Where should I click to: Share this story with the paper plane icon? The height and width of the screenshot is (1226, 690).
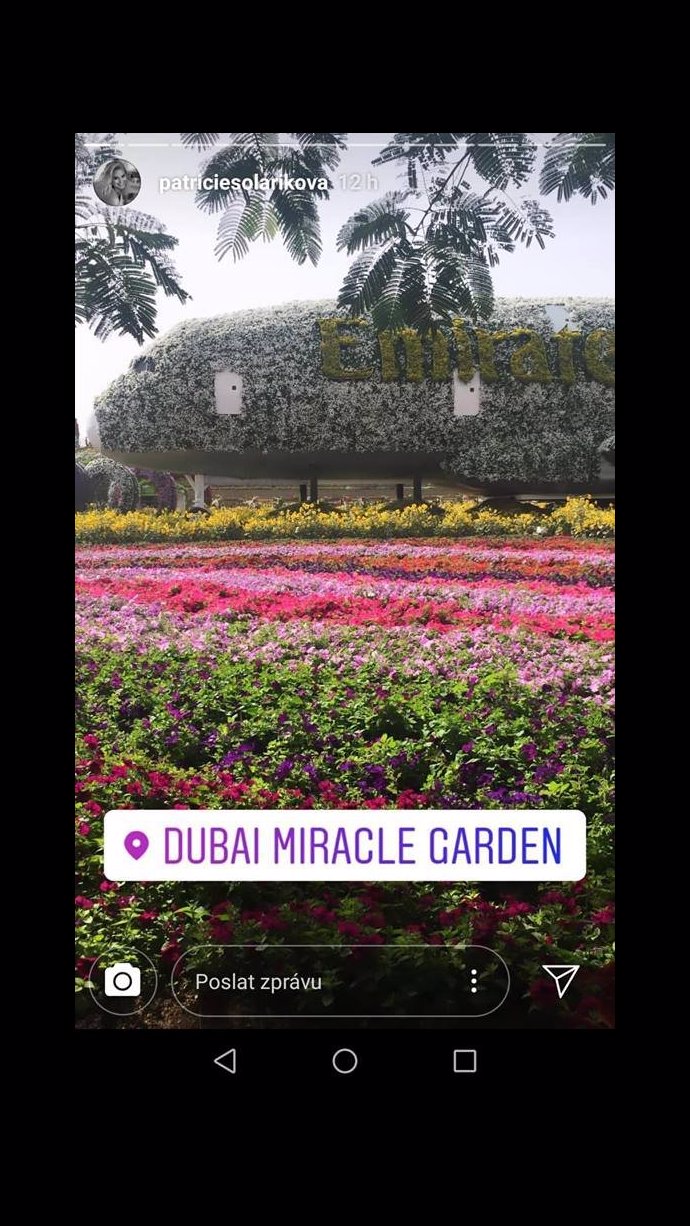pos(560,980)
